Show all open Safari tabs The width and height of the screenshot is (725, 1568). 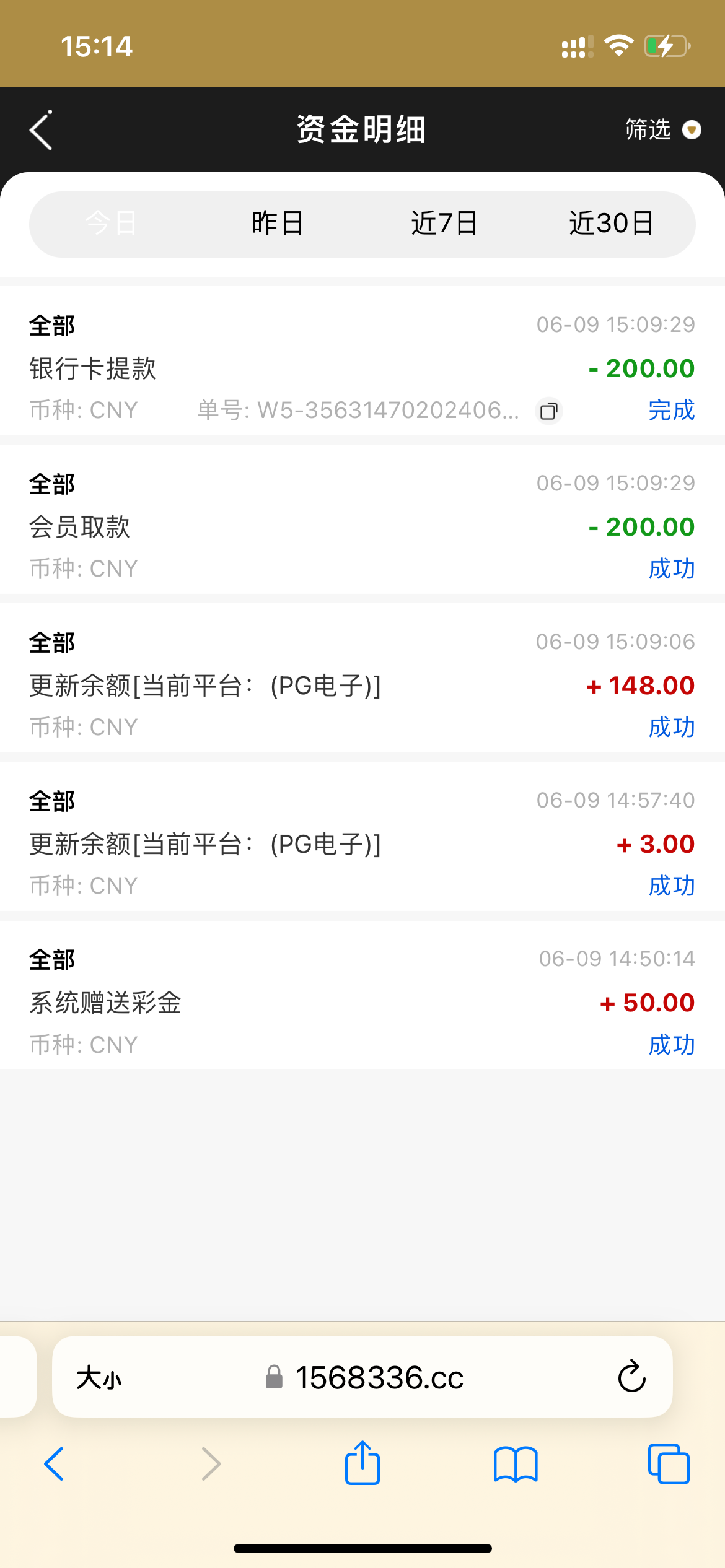(669, 1464)
